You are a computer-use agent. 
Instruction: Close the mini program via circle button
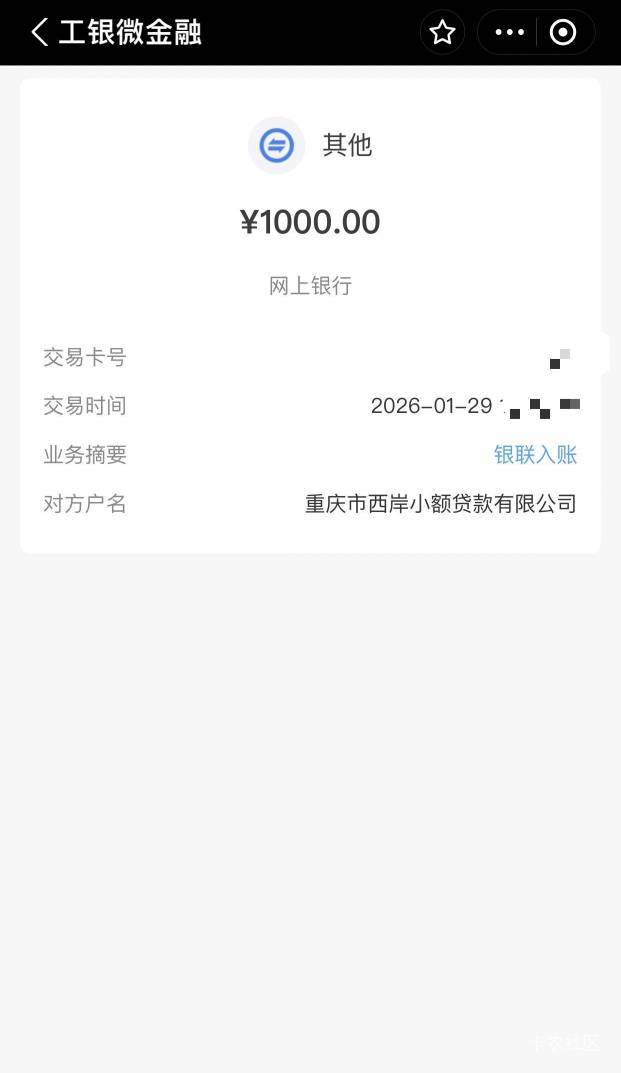pyautogui.click(x=564, y=33)
